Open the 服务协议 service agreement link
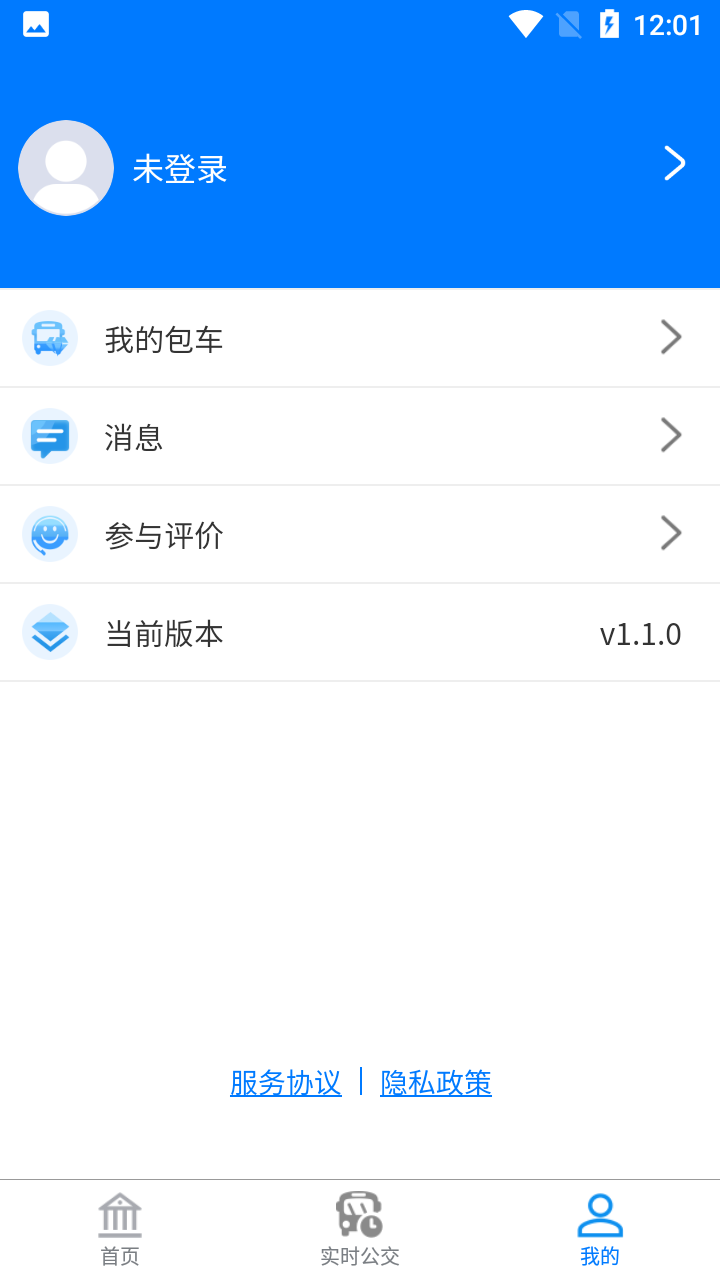720x1280 pixels. (x=285, y=1083)
